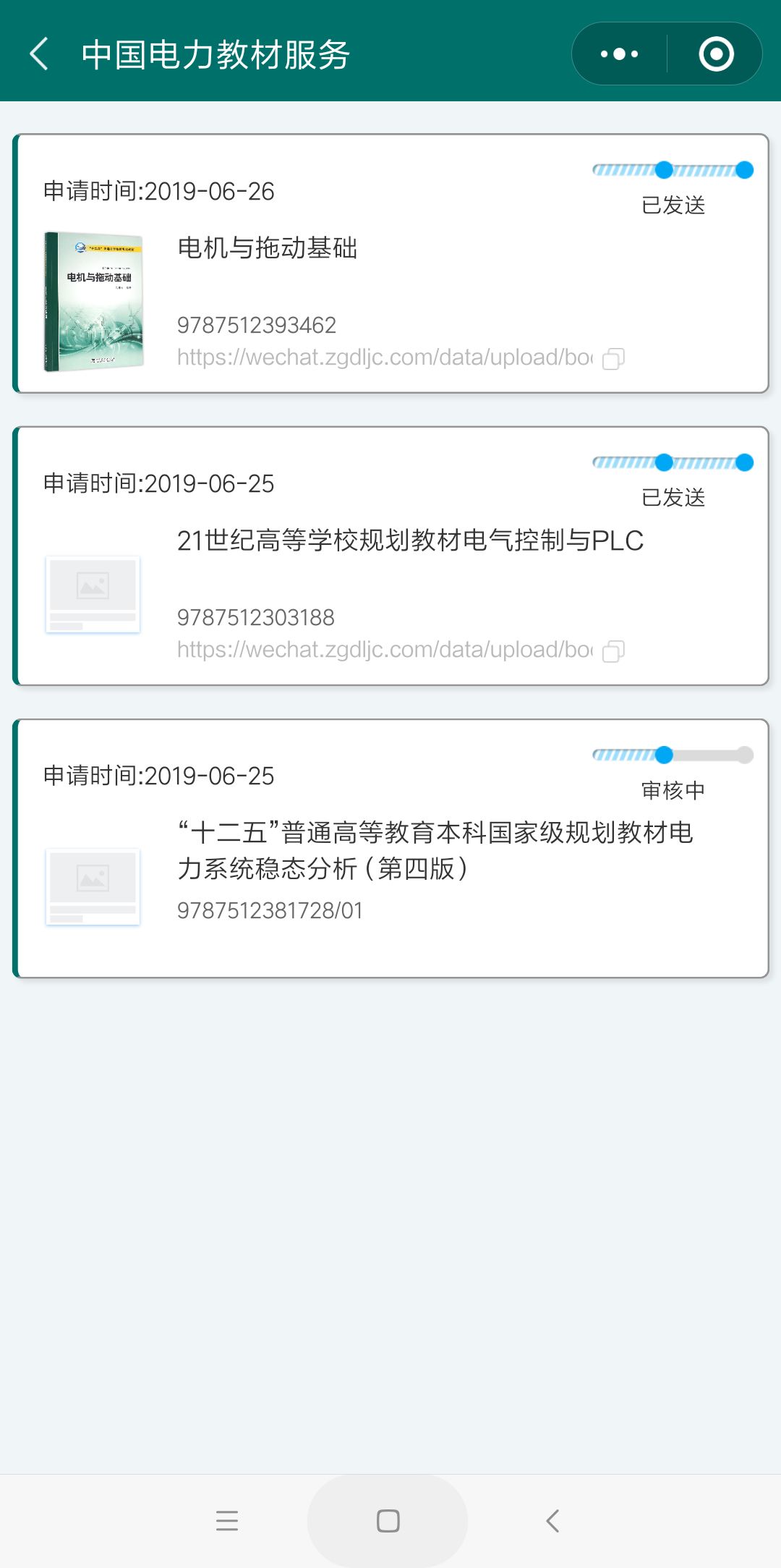Tap the system home button
The width and height of the screenshot is (781, 1568).
388,1520
